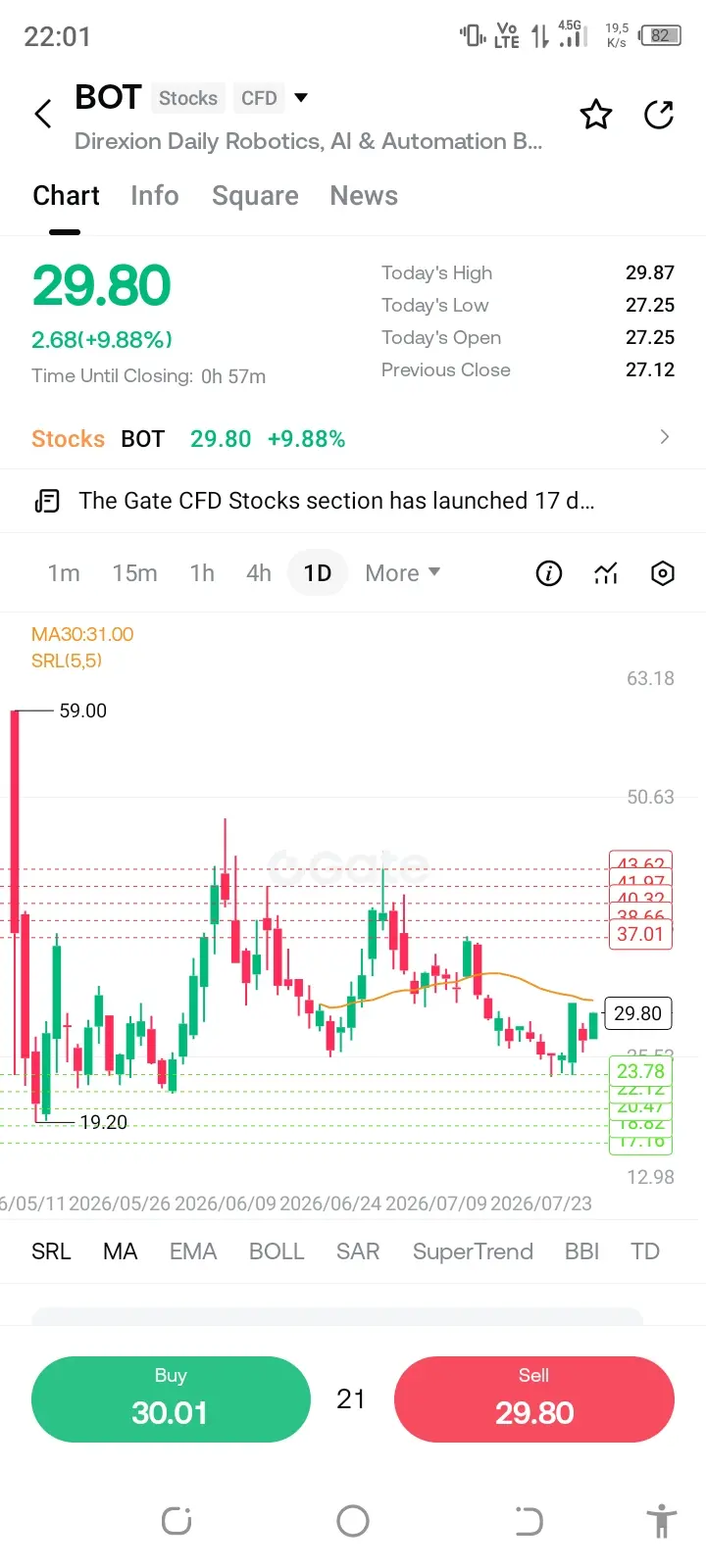
Task: Open the Stocks BOT 29.80 row
Action: tap(353, 438)
